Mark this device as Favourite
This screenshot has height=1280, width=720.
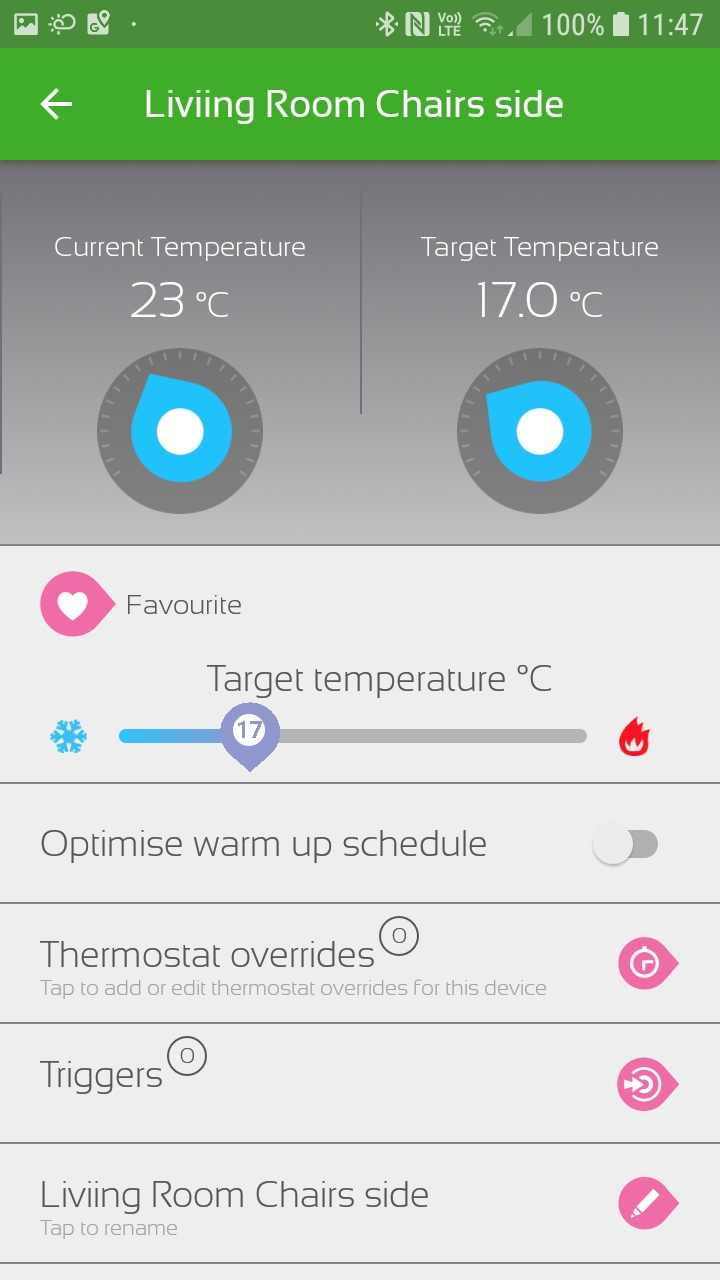[x=73, y=605]
